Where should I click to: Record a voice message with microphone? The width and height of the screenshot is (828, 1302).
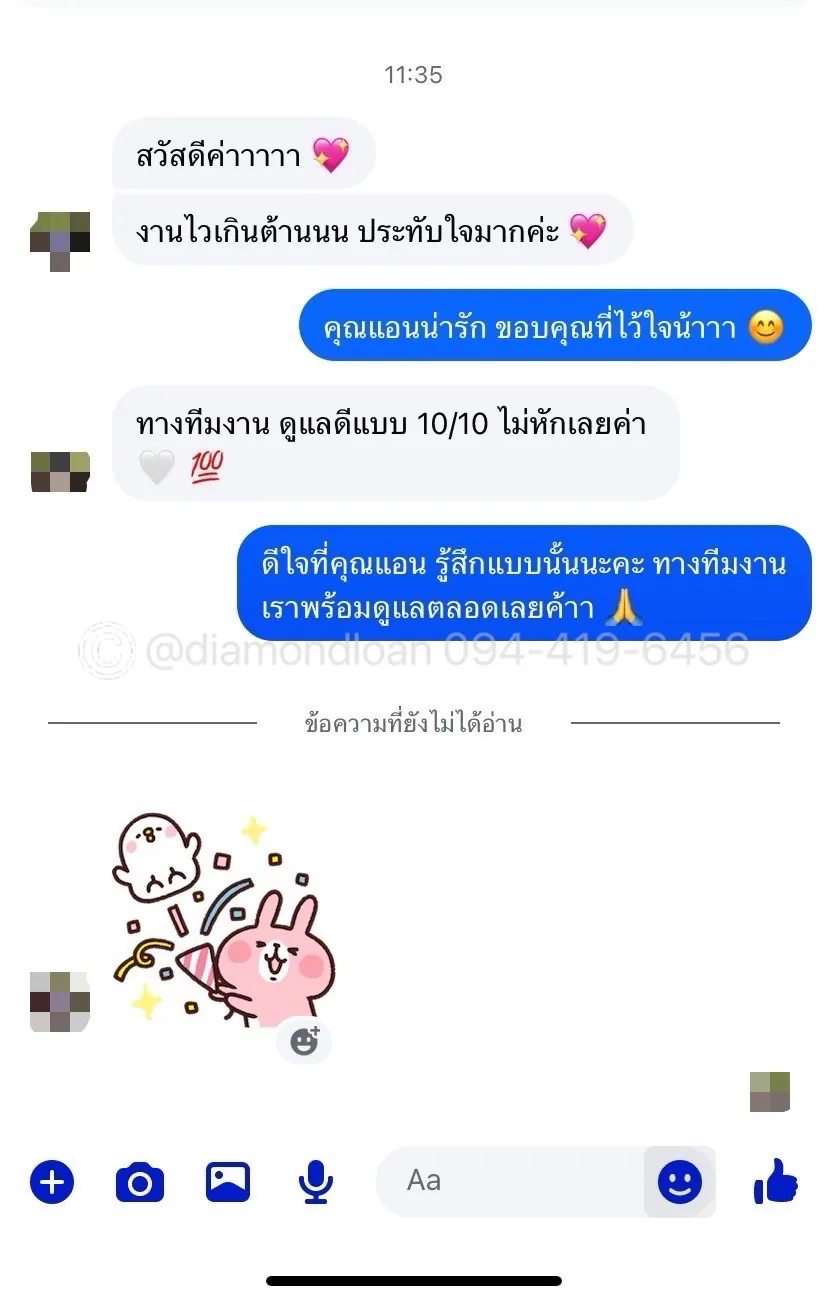[316, 1183]
